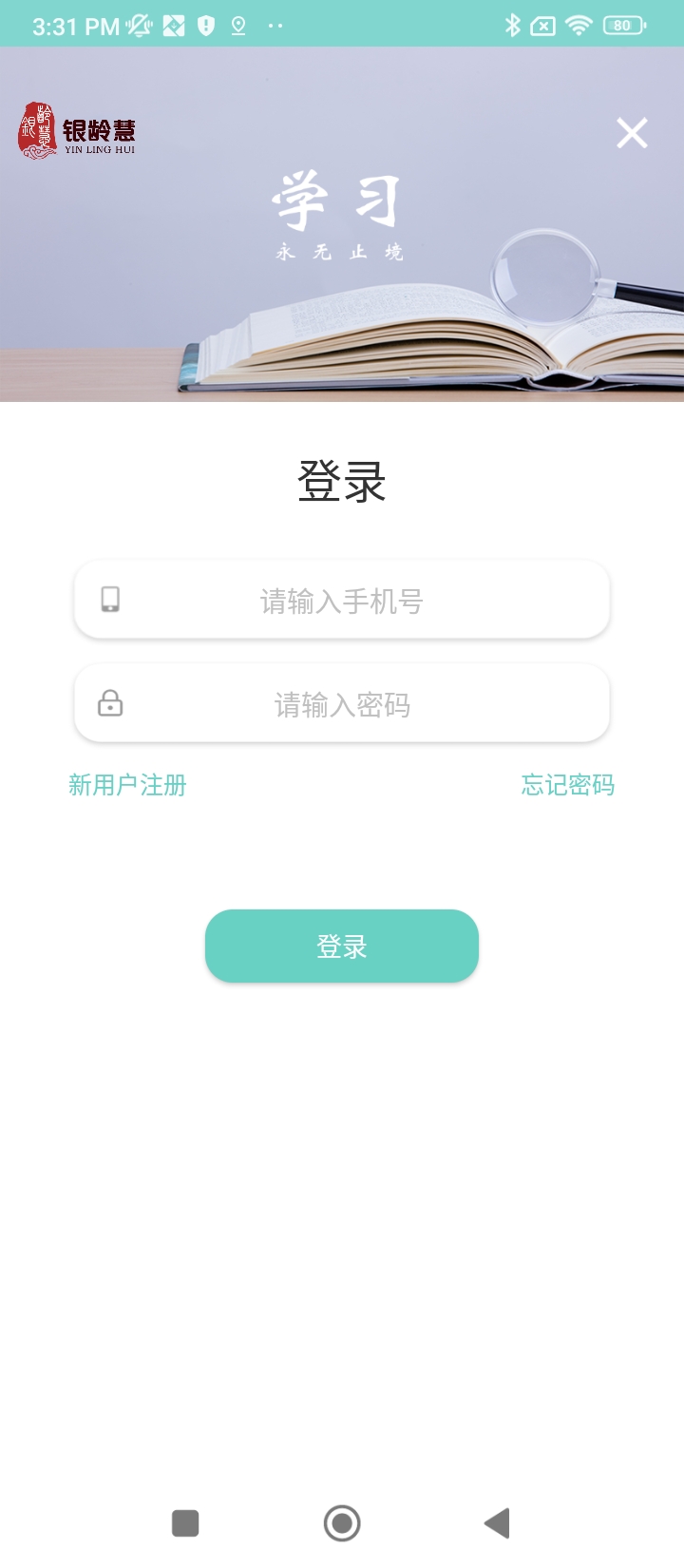Go to the system home screen
The image size is (684, 1568).
pyautogui.click(x=342, y=1522)
